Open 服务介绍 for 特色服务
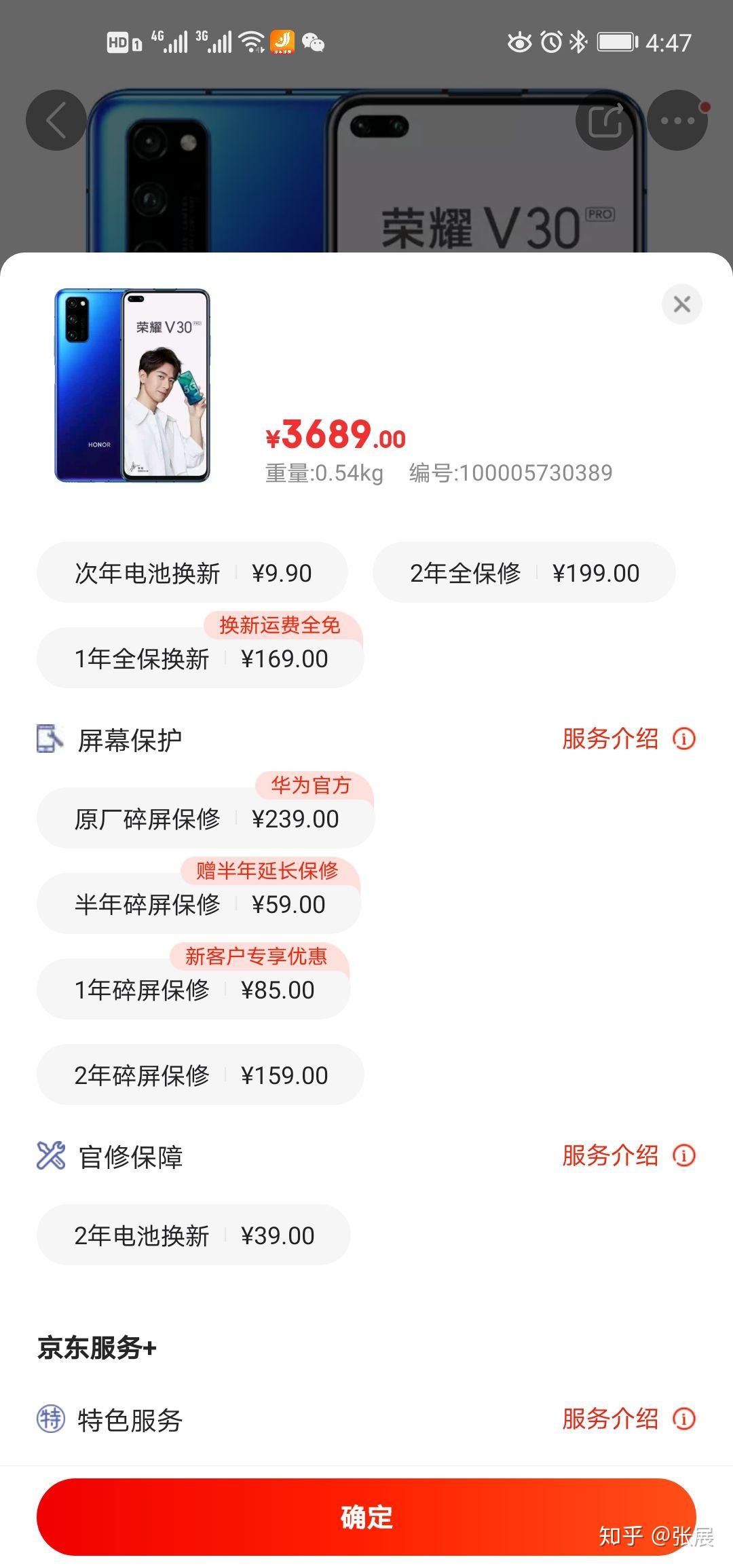This screenshot has height=1568, width=733. pyautogui.click(x=628, y=1419)
